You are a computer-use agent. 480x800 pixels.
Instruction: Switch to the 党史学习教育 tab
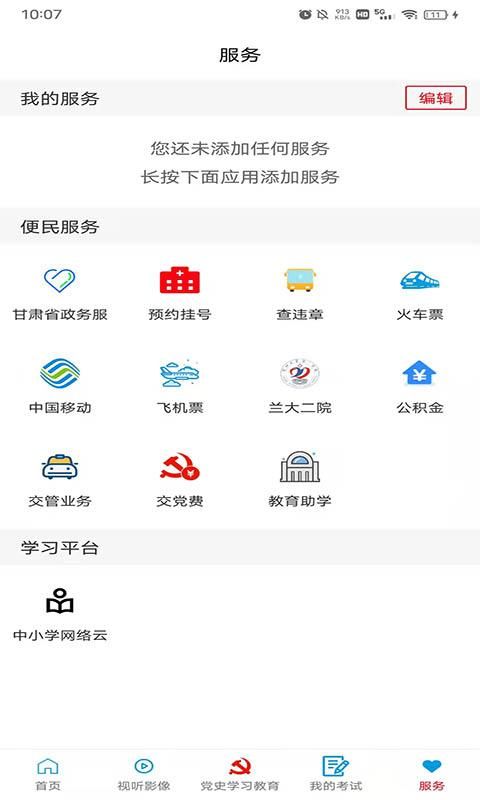pos(240,774)
